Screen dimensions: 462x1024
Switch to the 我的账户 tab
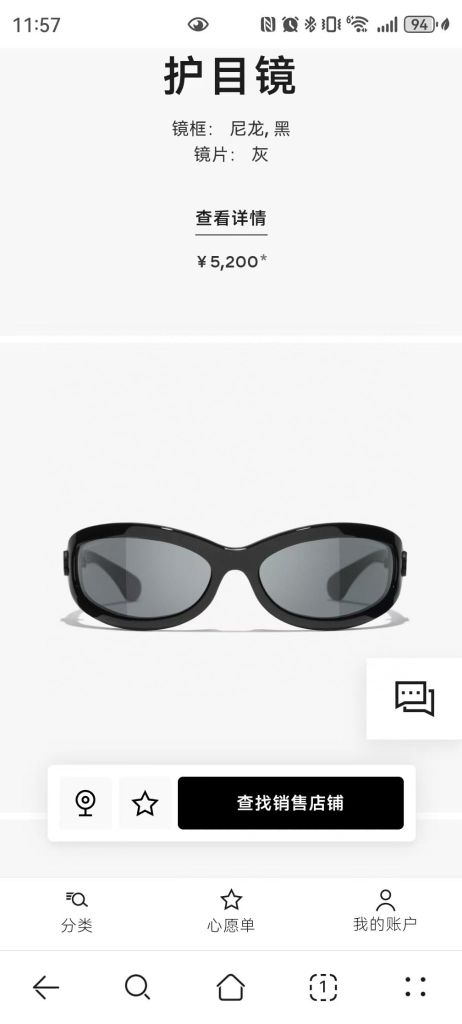pos(385,912)
